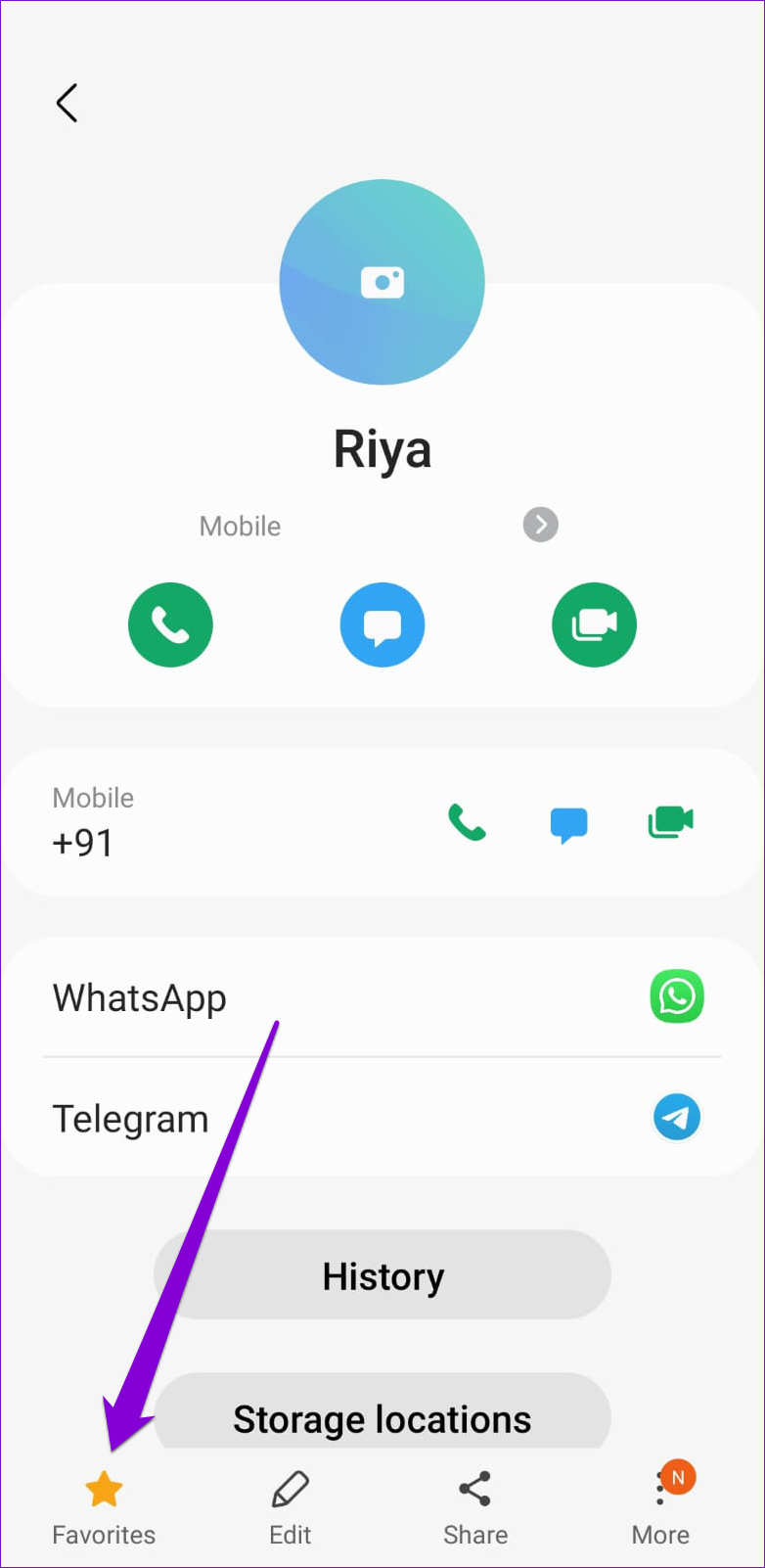765x1568 pixels.
Task: View call History
Action: tap(382, 1275)
